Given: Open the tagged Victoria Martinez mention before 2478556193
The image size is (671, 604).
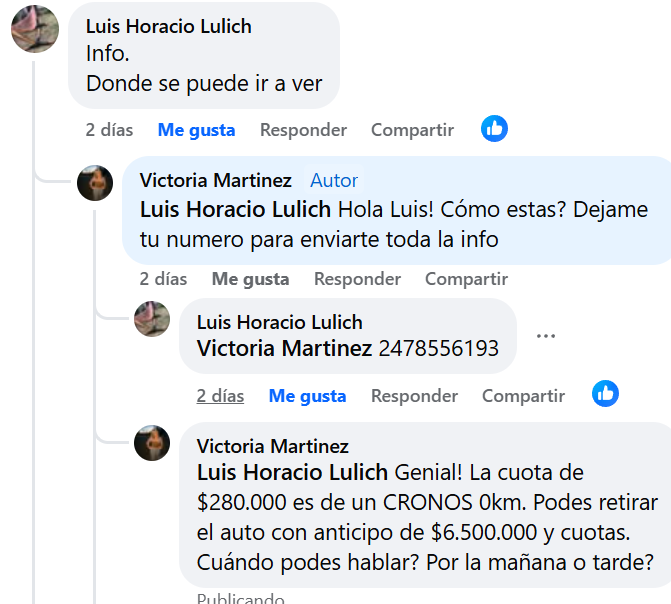Looking at the screenshot, I should click(x=284, y=349).
